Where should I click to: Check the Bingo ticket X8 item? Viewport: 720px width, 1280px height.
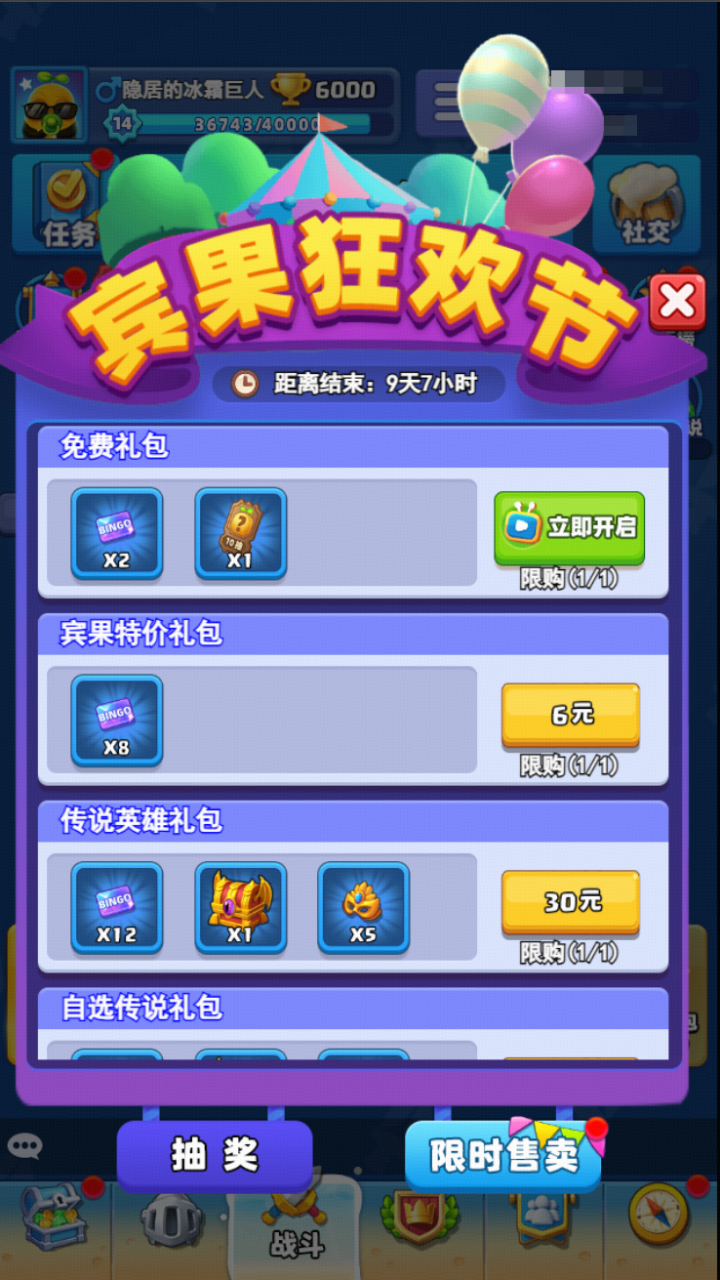coord(117,720)
